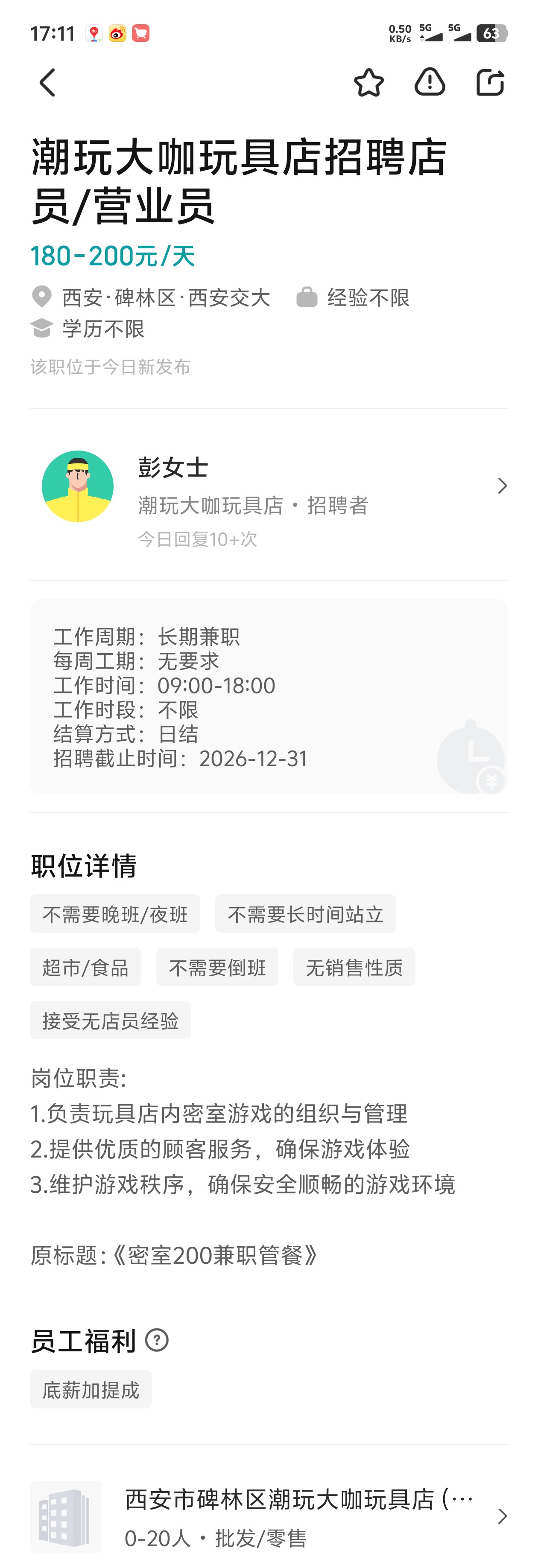Show help for 员工福利

157,1340
